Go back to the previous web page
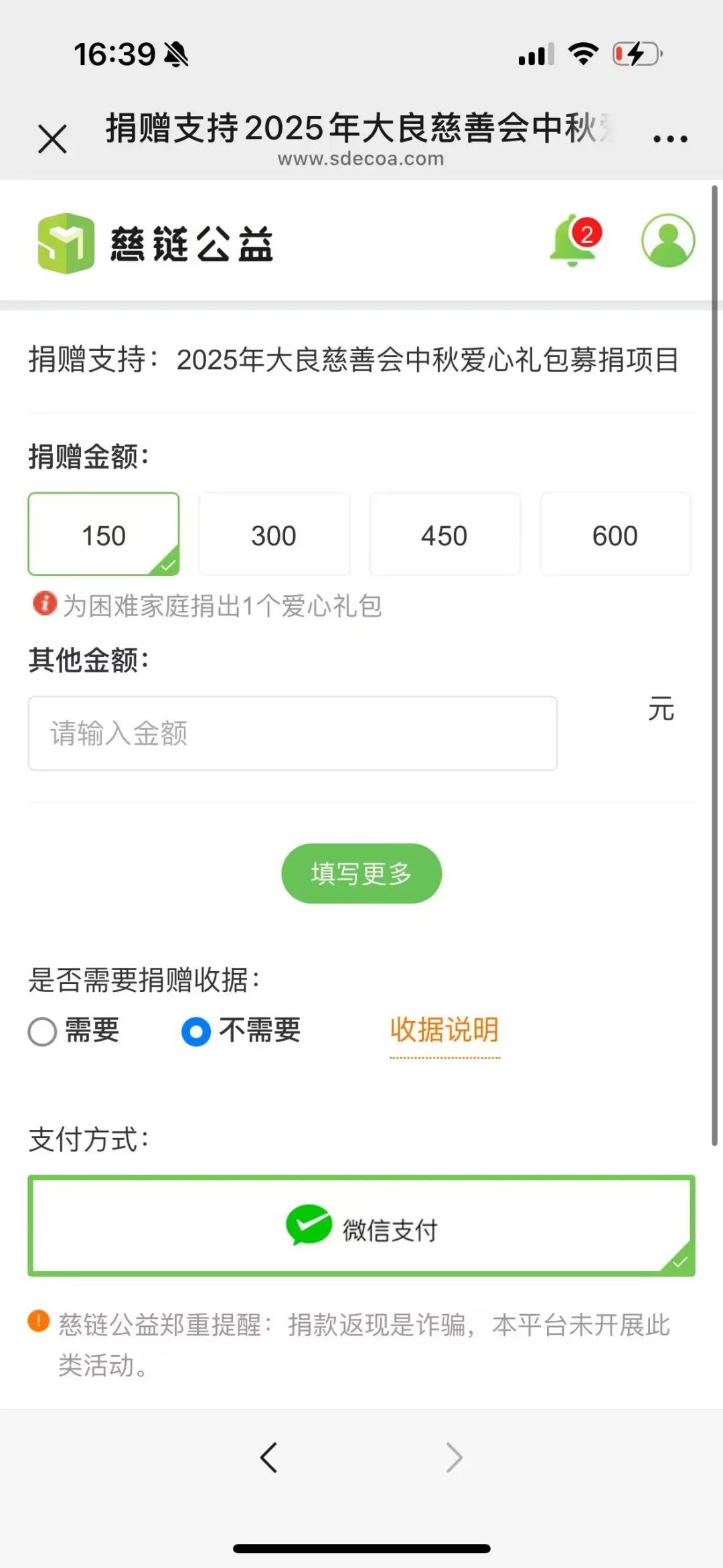 [x=268, y=1457]
